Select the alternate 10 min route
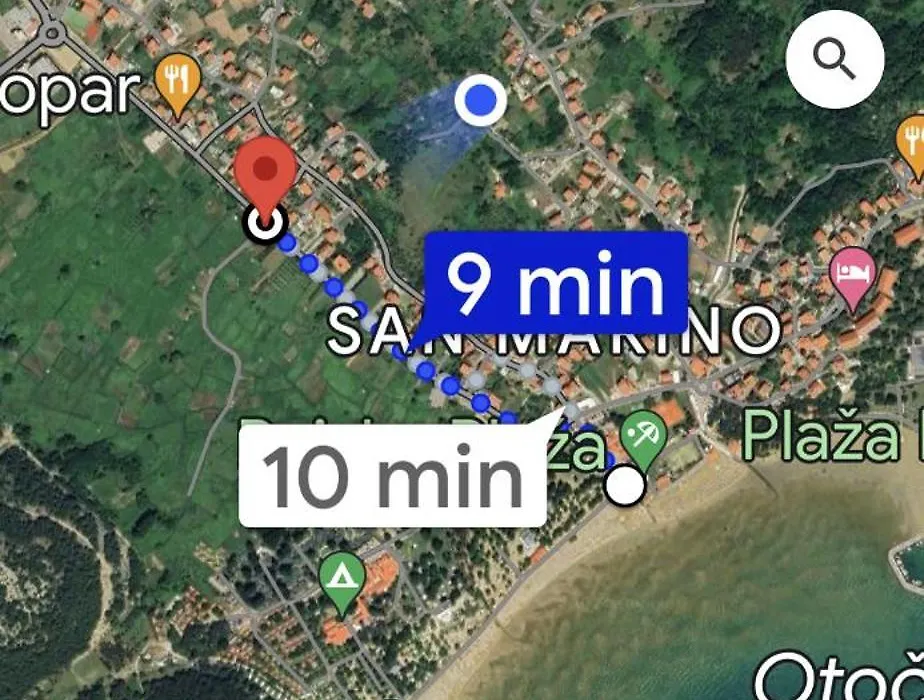The width and height of the screenshot is (924, 700). click(392, 475)
